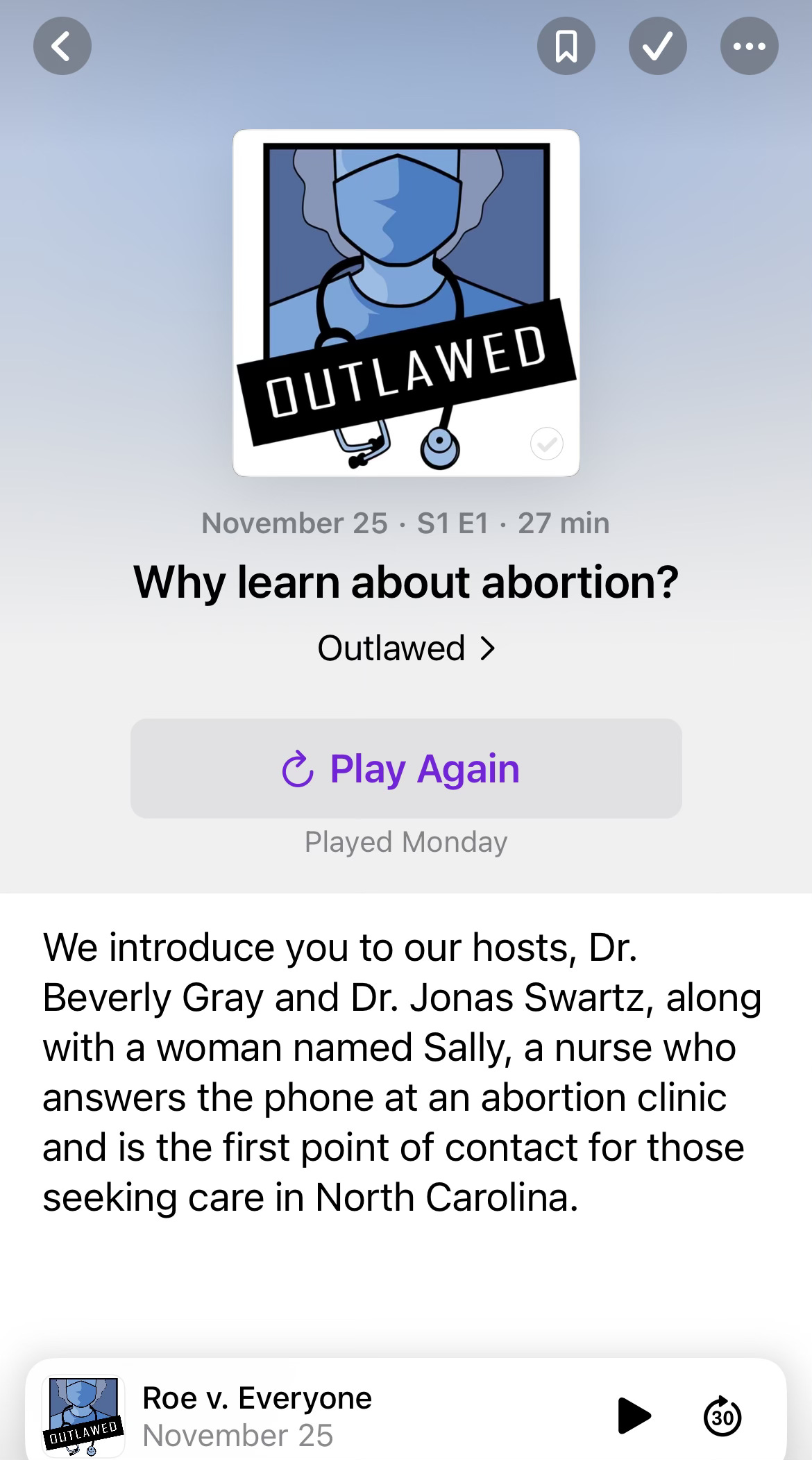Bookmark this episode
Screen dimensions: 812x1460
(566, 47)
